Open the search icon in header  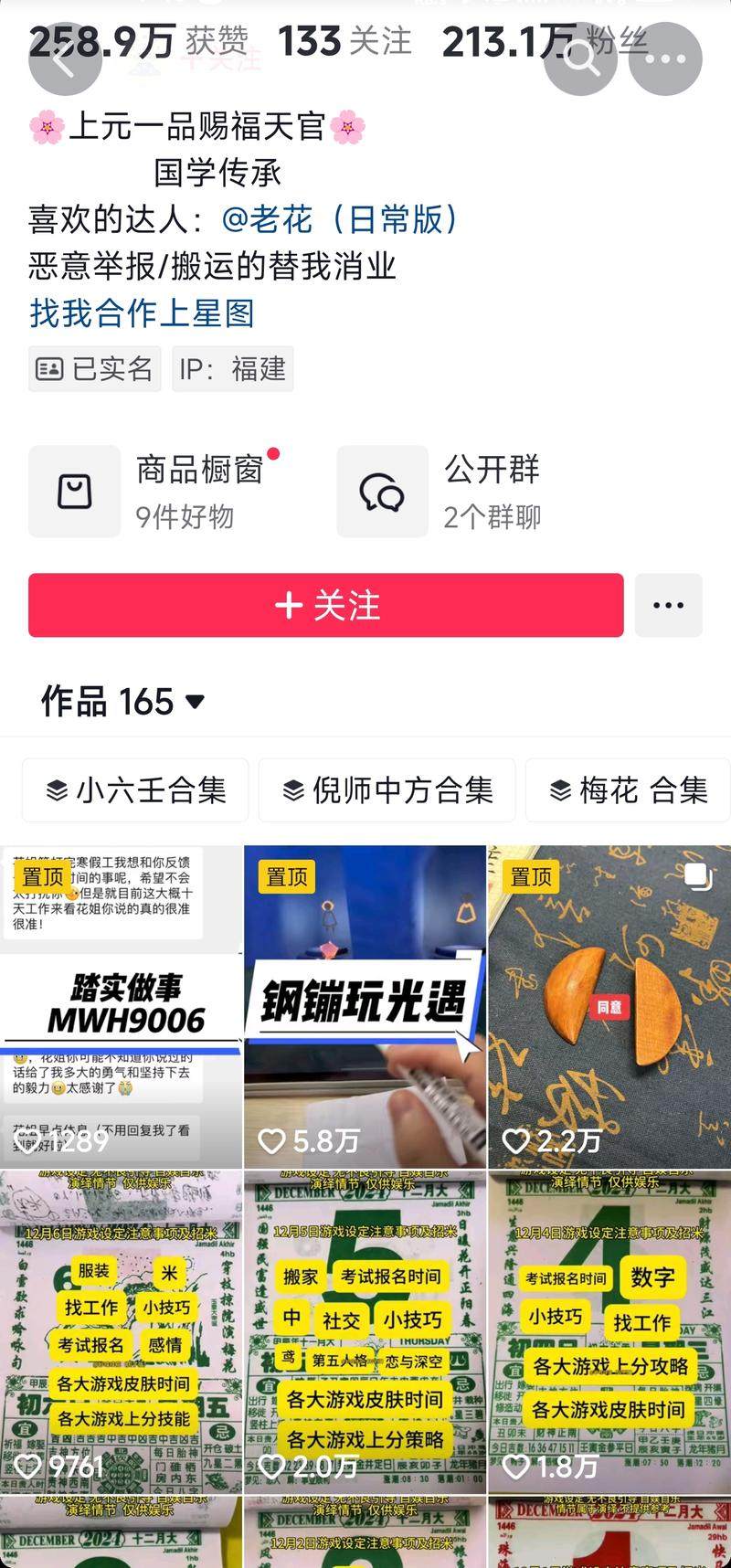(580, 58)
